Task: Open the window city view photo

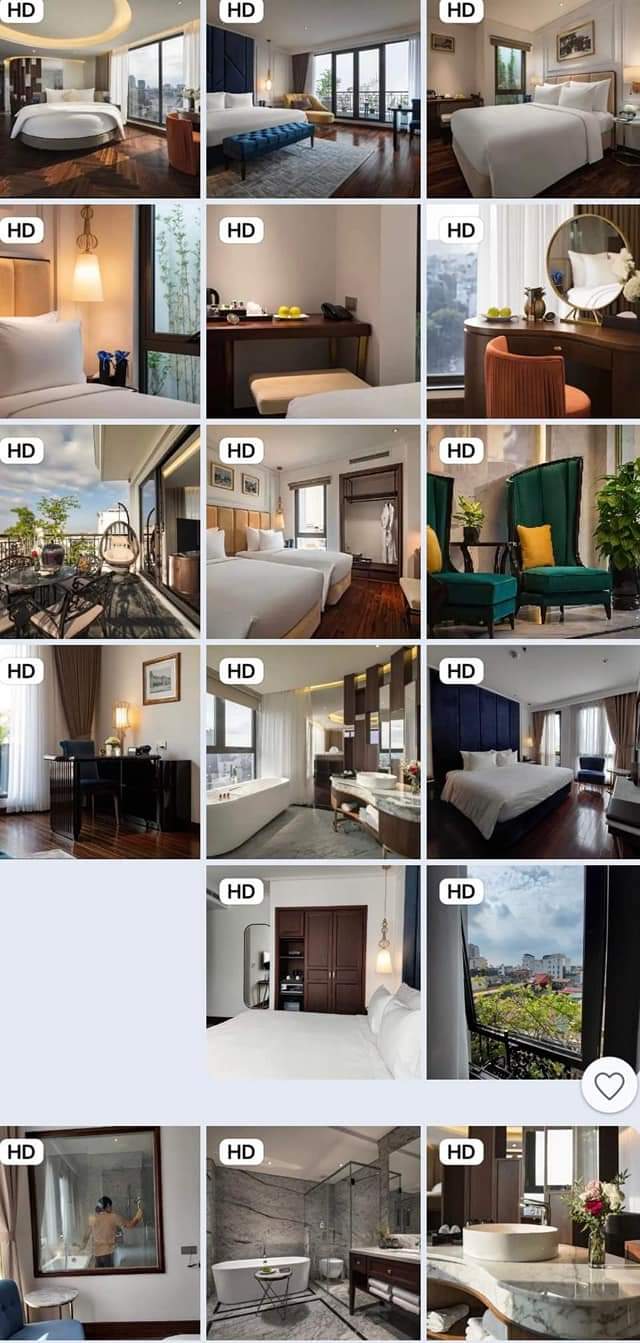Action: coord(520,972)
